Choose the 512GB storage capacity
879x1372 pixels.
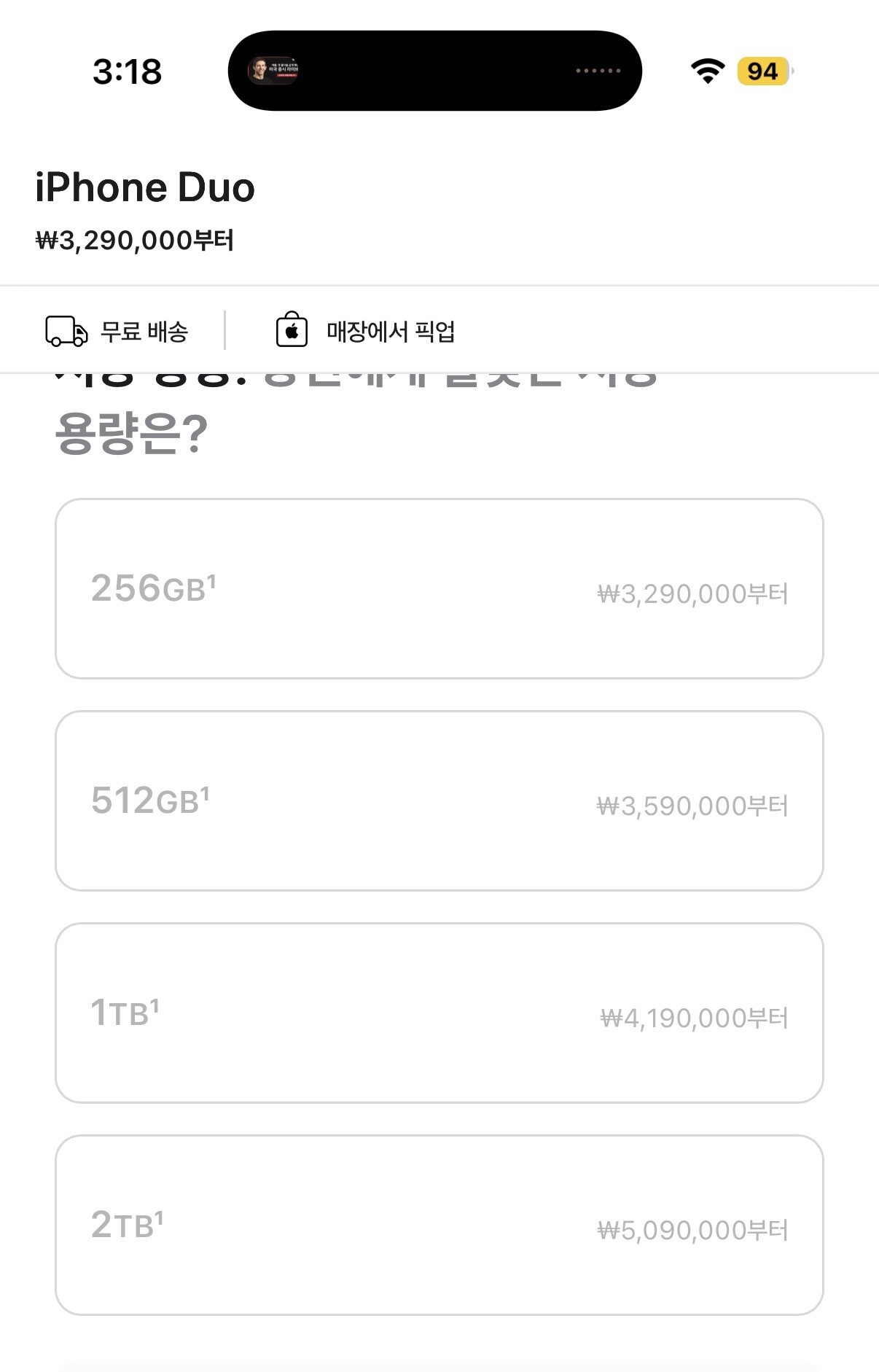coord(439,800)
